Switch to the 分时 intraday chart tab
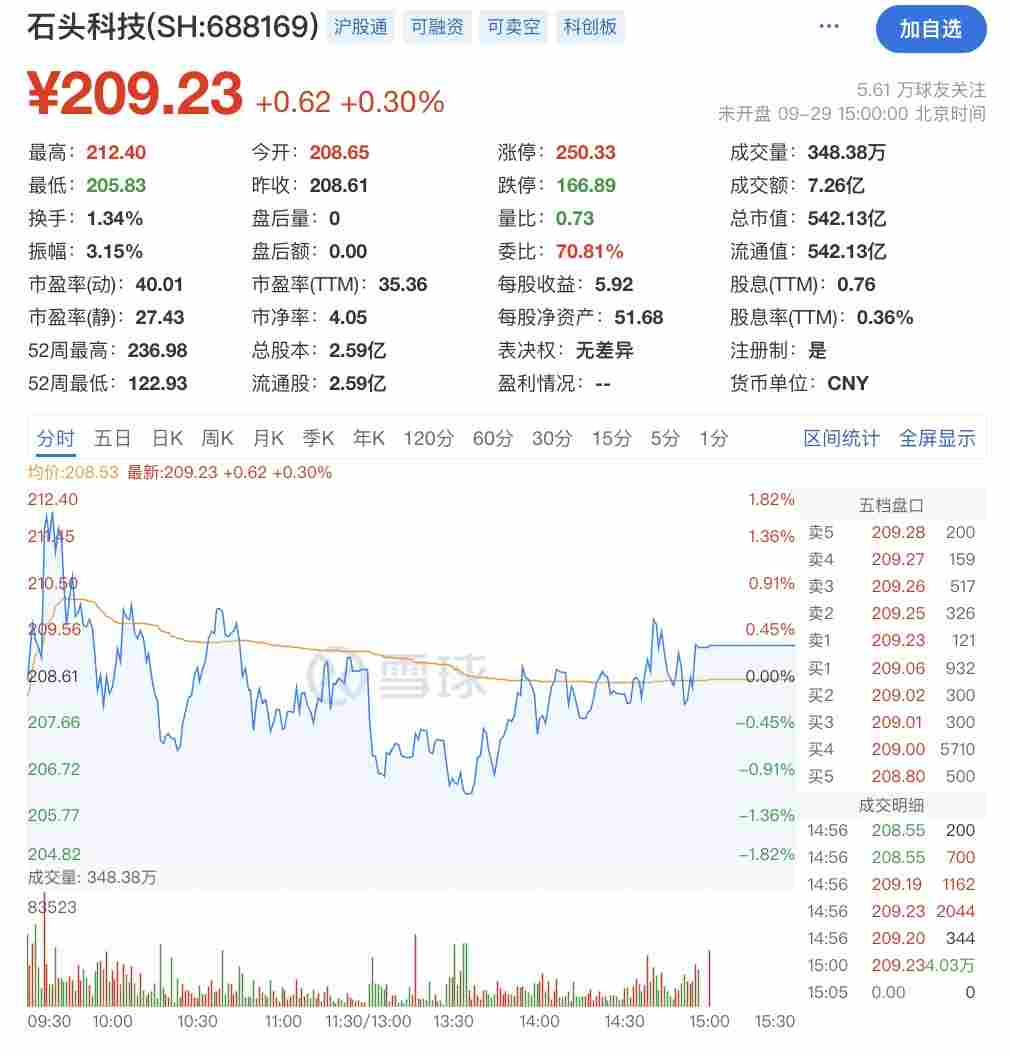This screenshot has width=1010, height=1056. [x=55, y=438]
